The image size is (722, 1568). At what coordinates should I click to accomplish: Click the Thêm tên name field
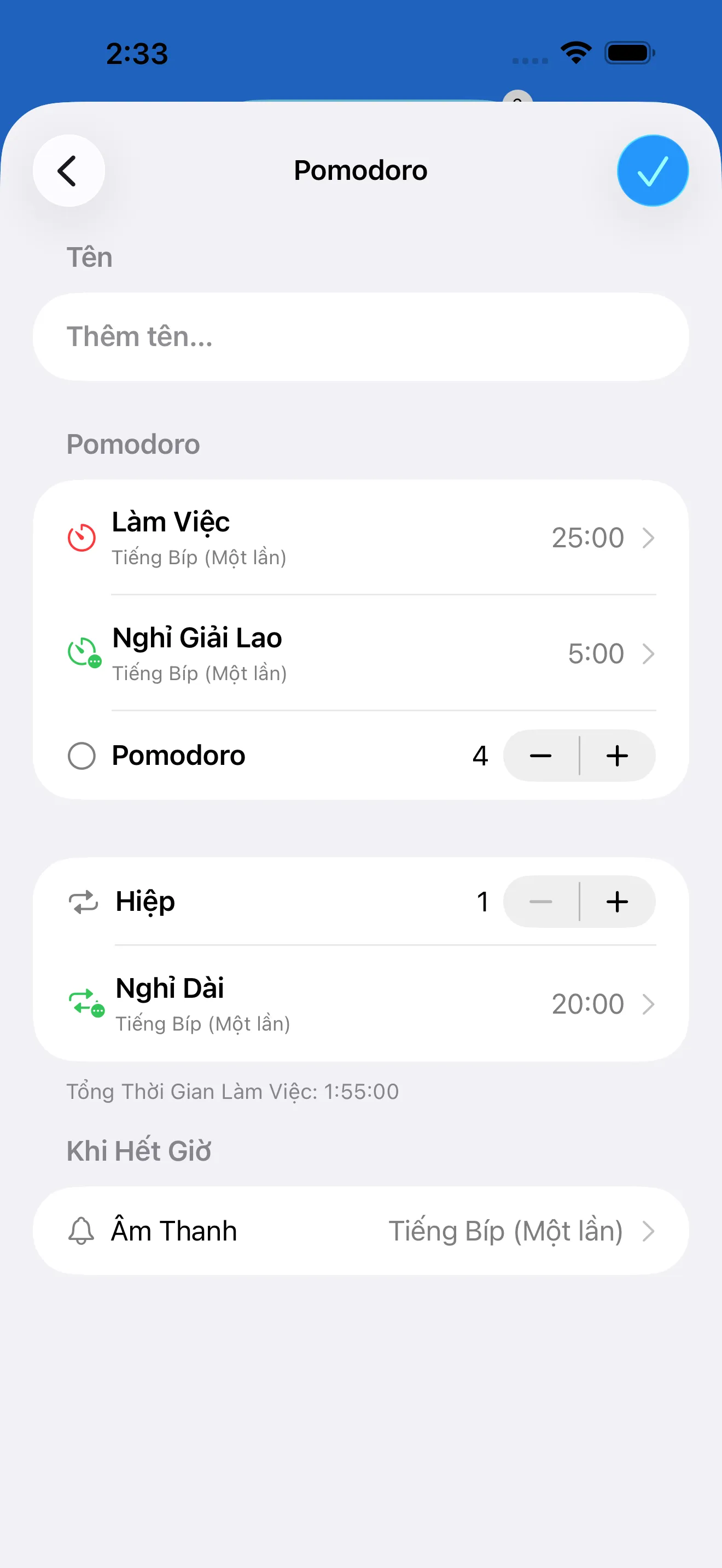click(x=360, y=337)
